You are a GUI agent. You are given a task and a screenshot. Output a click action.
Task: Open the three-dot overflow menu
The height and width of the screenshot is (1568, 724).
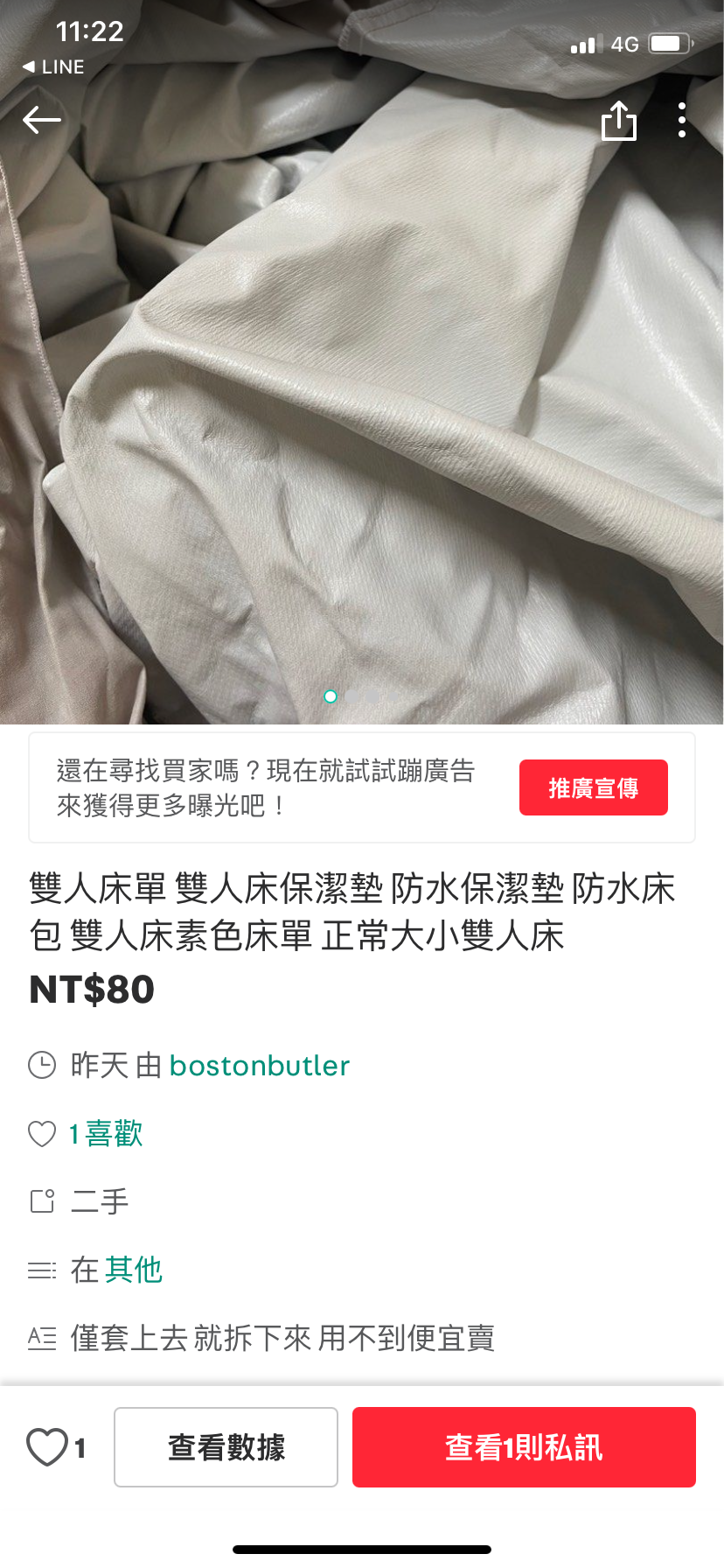[682, 121]
